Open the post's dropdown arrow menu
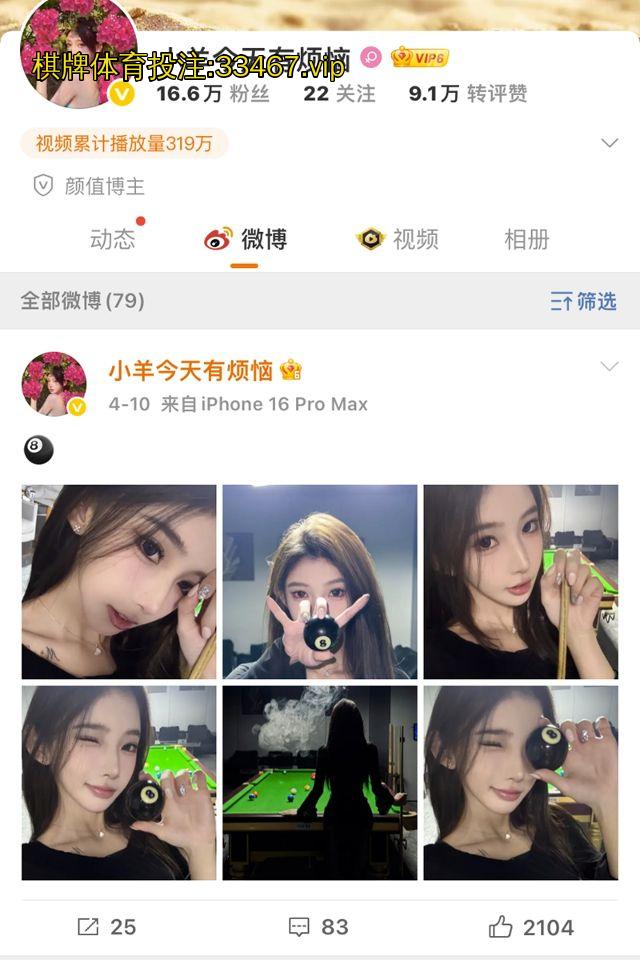 tap(609, 367)
